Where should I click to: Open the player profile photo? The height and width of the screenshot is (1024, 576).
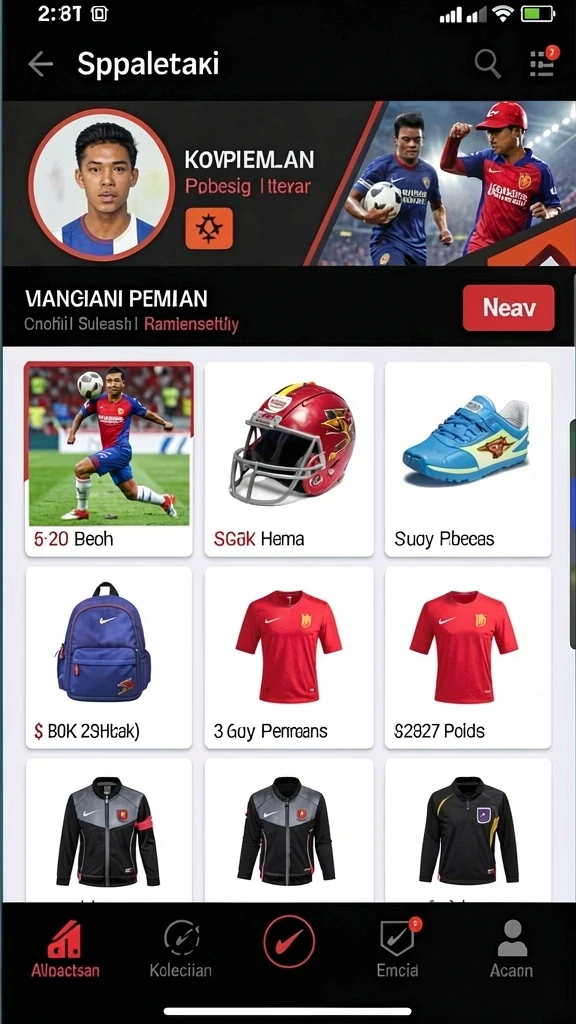click(102, 184)
